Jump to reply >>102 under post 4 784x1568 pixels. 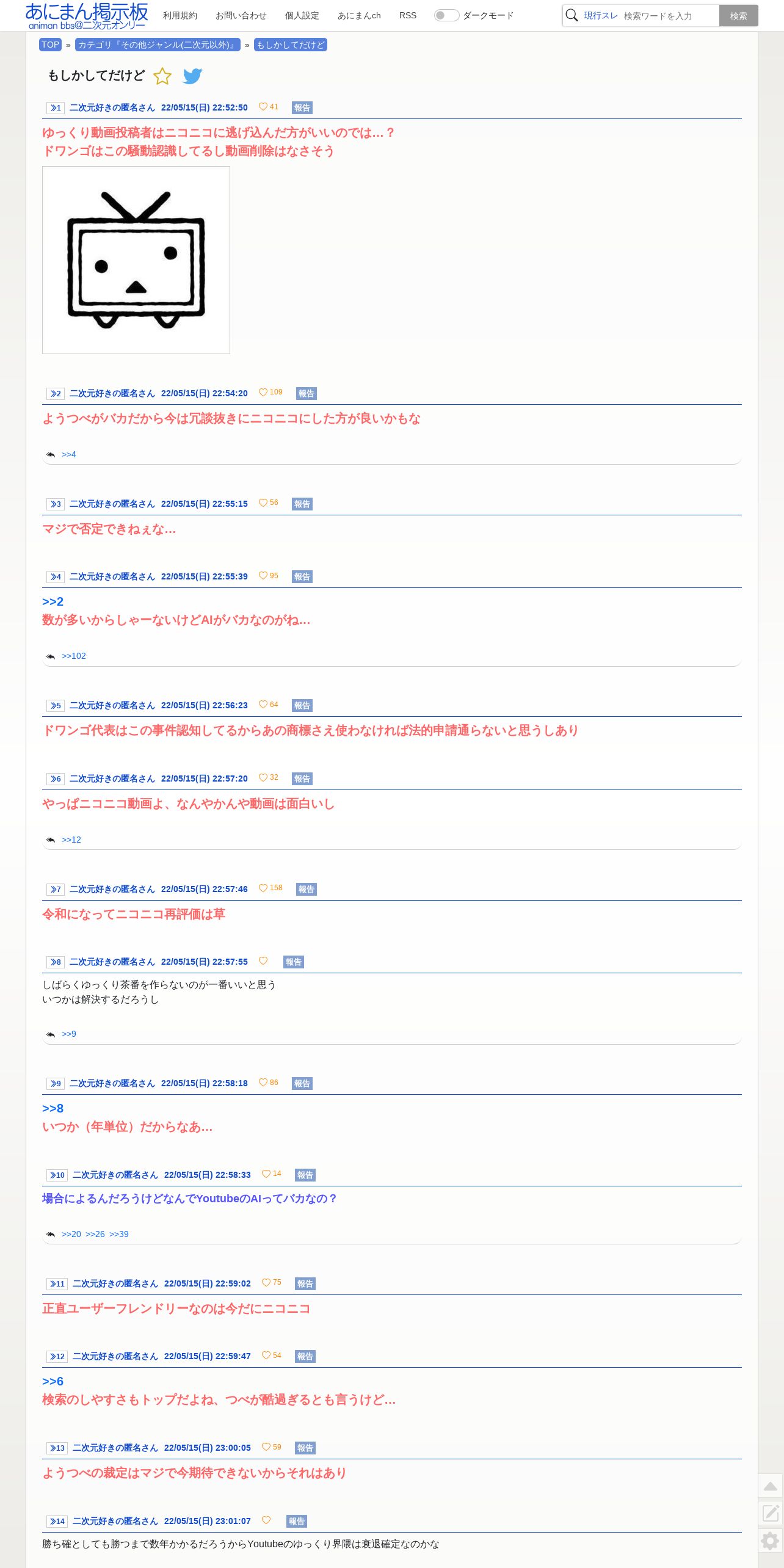tap(74, 656)
